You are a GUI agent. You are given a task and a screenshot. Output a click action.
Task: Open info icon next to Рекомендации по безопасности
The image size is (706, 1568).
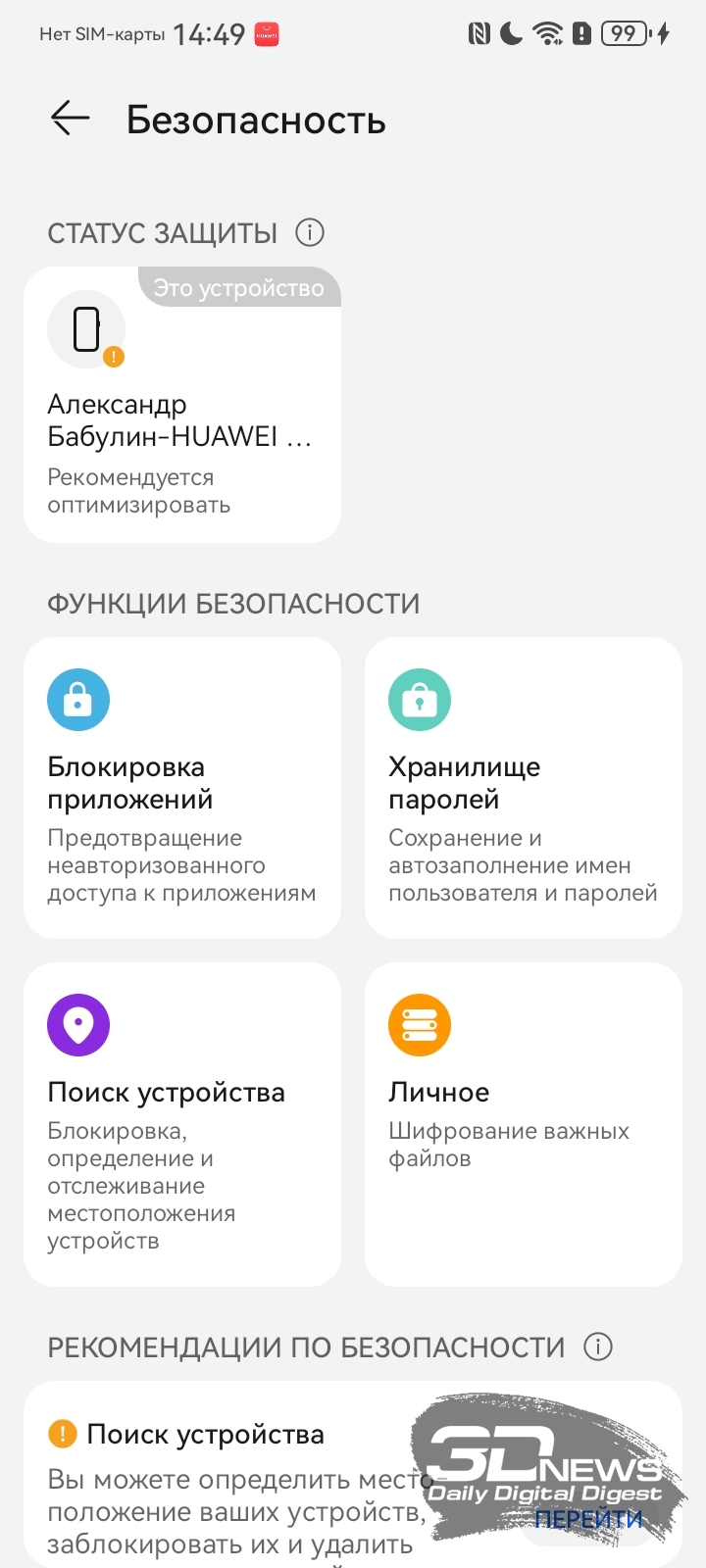click(x=598, y=1347)
